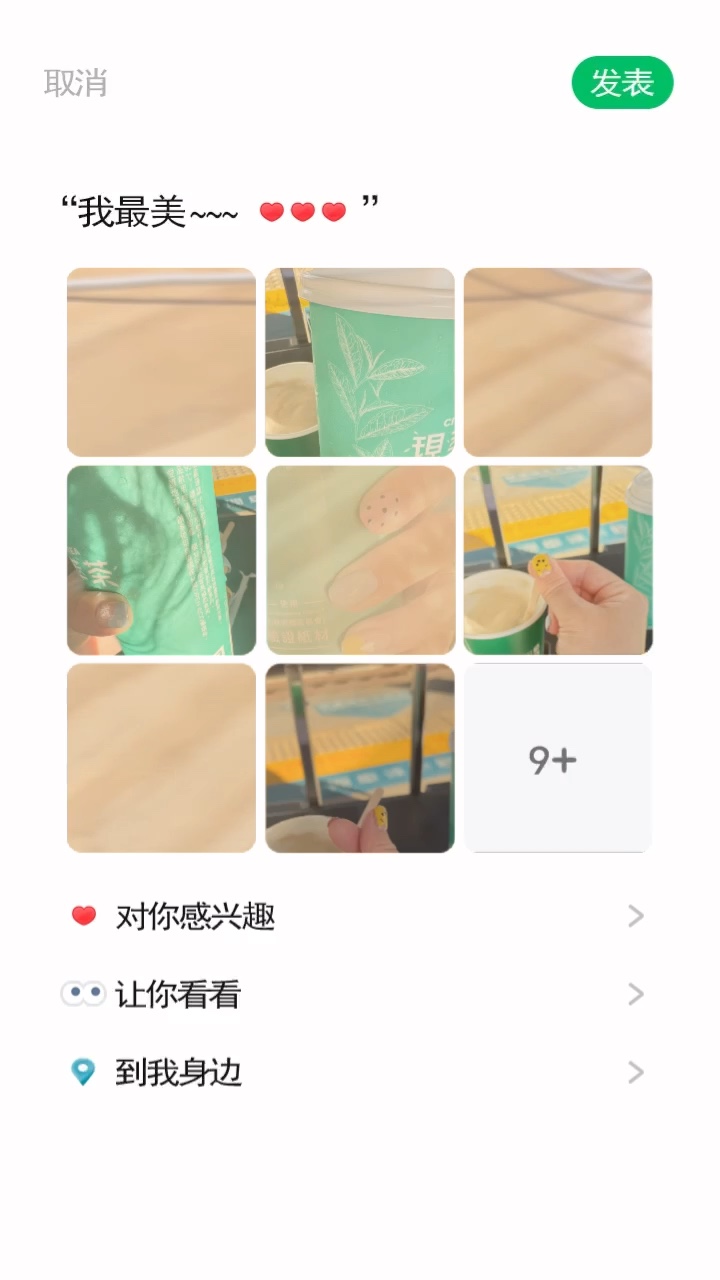View the photo of a hand holding a smiley nail by the cup
Screen dimensions: 720x1280
click(558, 560)
